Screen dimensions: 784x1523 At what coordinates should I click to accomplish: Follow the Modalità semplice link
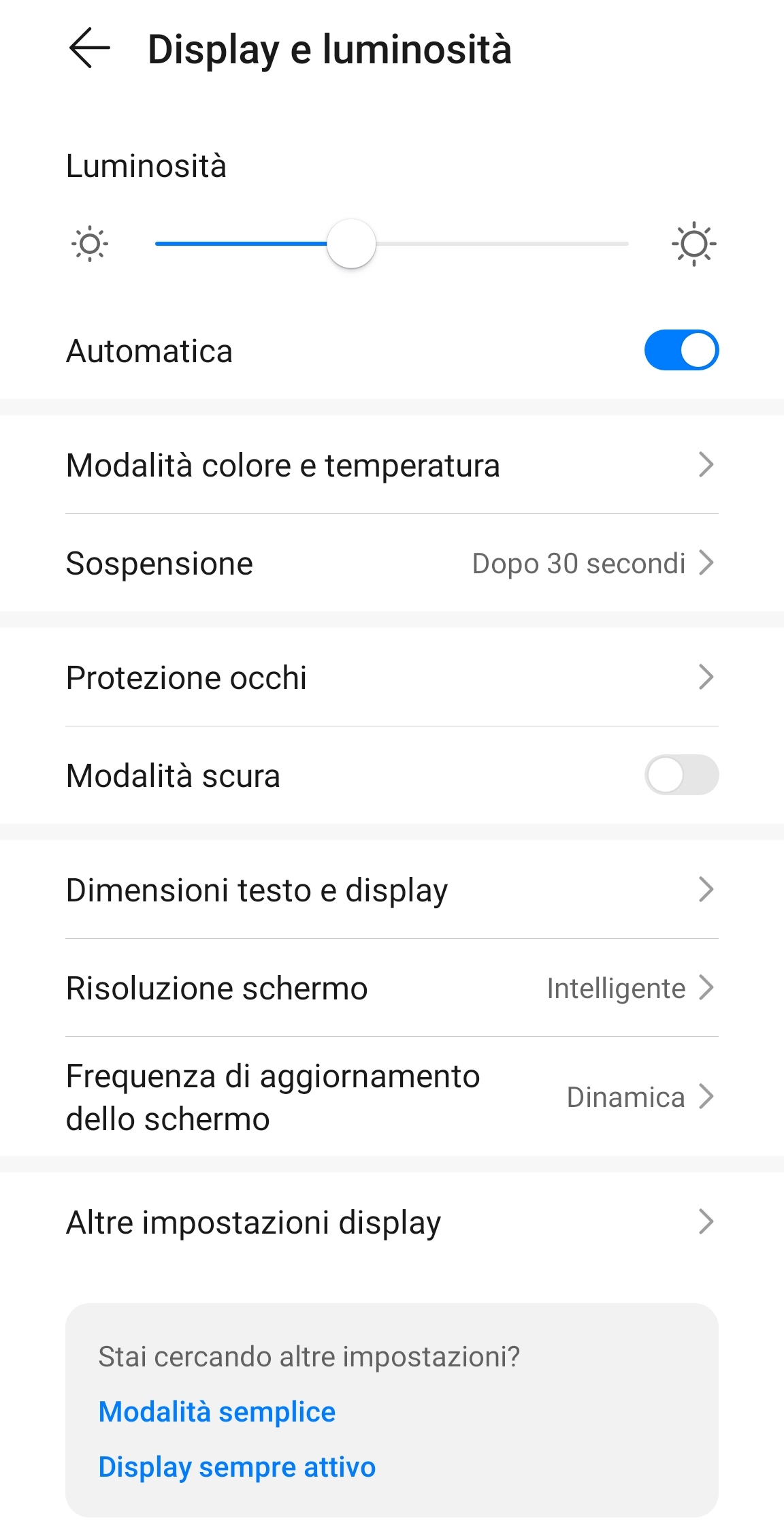(x=217, y=1412)
